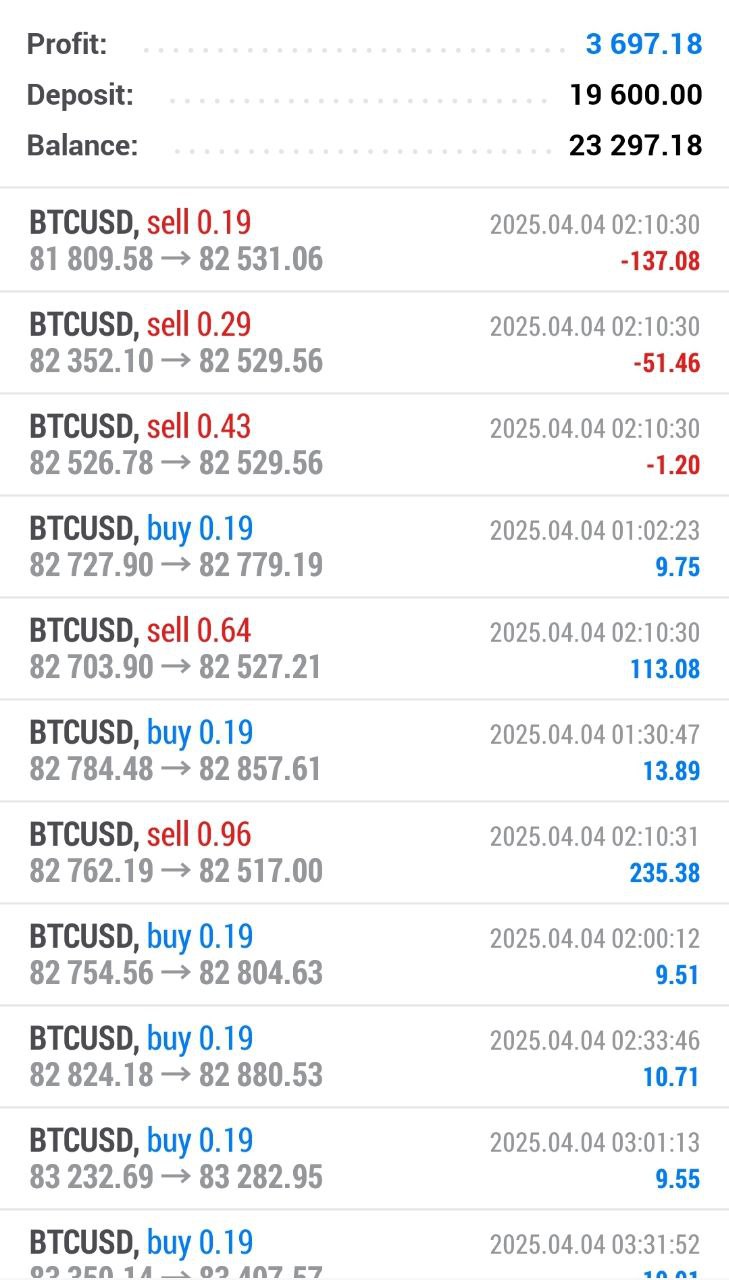View the buy 0.19 trade opened at 82 754.56
The image size is (729, 1280).
point(364,955)
